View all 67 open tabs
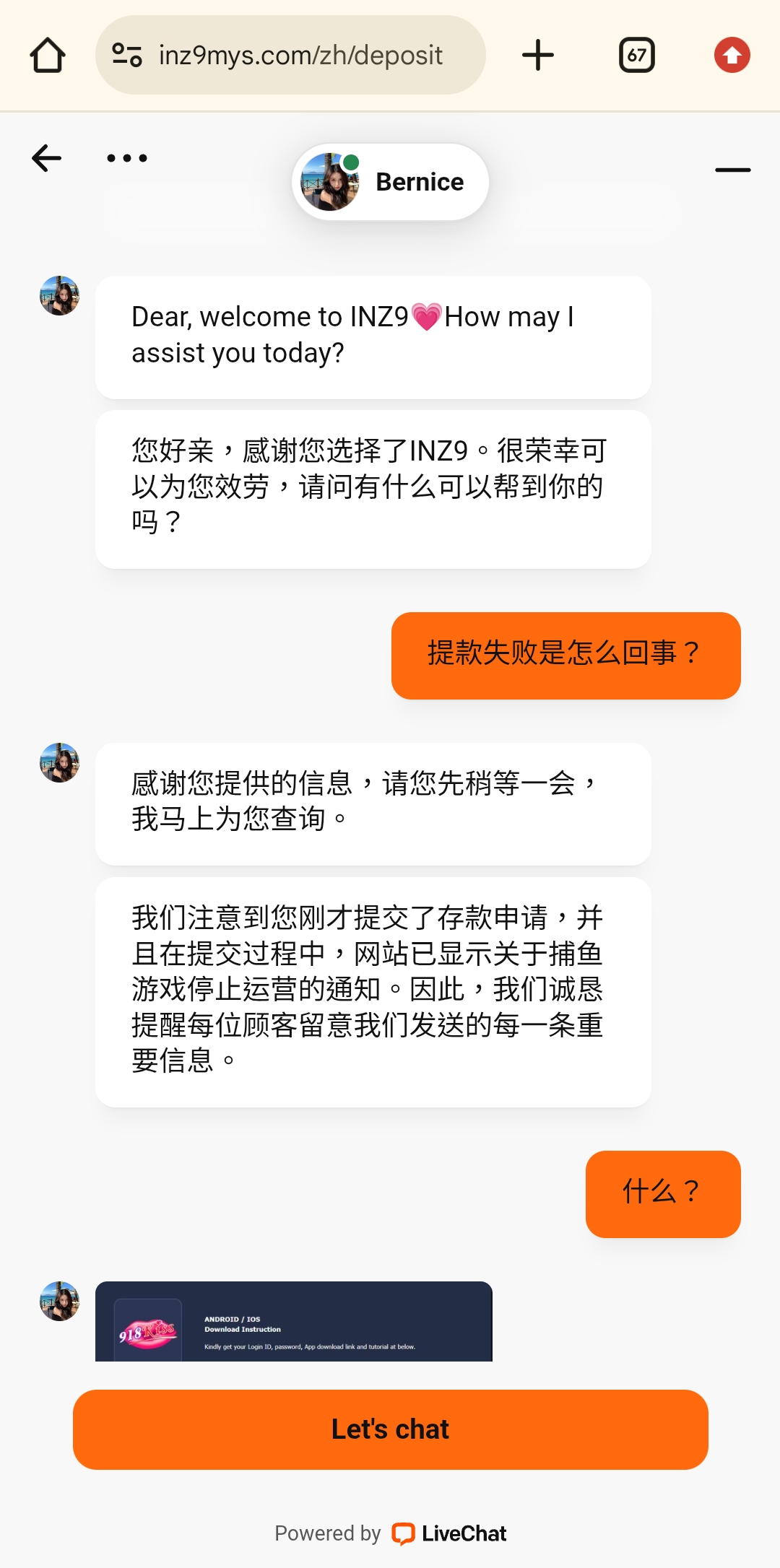The height and width of the screenshot is (1568, 780). click(636, 54)
